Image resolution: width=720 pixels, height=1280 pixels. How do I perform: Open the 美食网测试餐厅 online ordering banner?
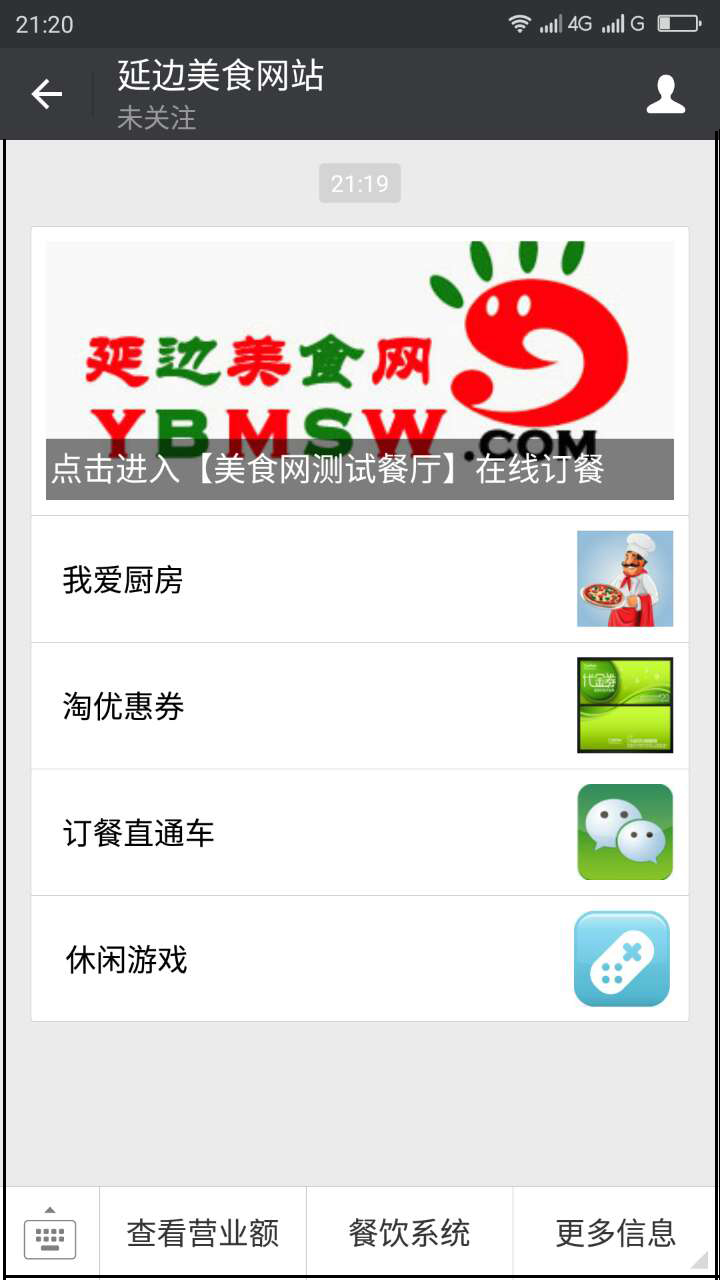[x=360, y=371]
